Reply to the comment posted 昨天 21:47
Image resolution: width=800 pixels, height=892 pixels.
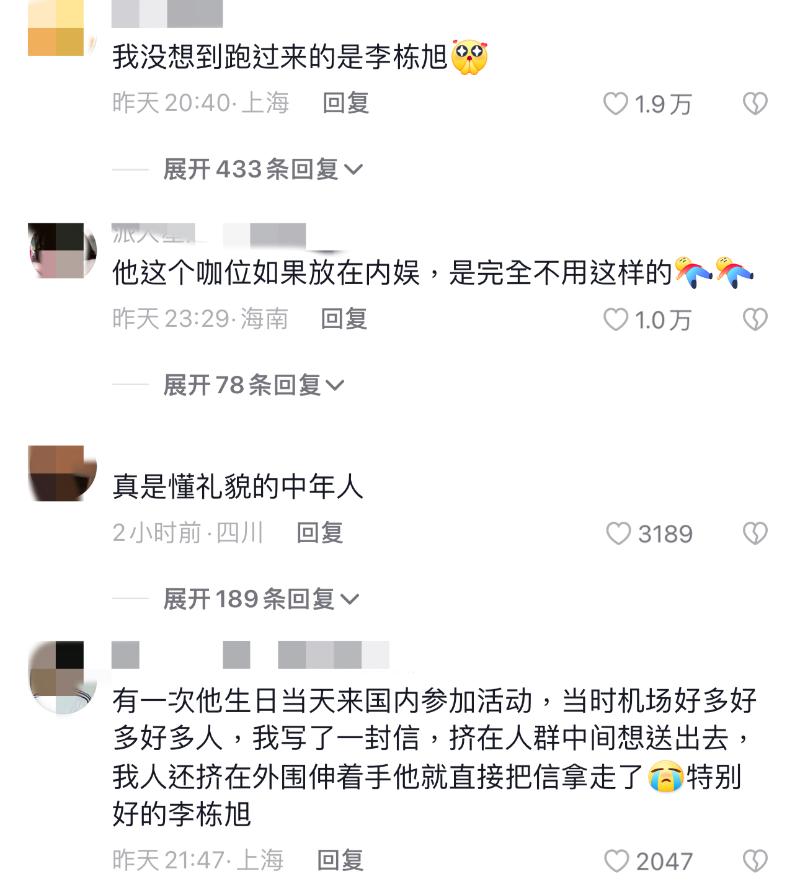coord(341,860)
